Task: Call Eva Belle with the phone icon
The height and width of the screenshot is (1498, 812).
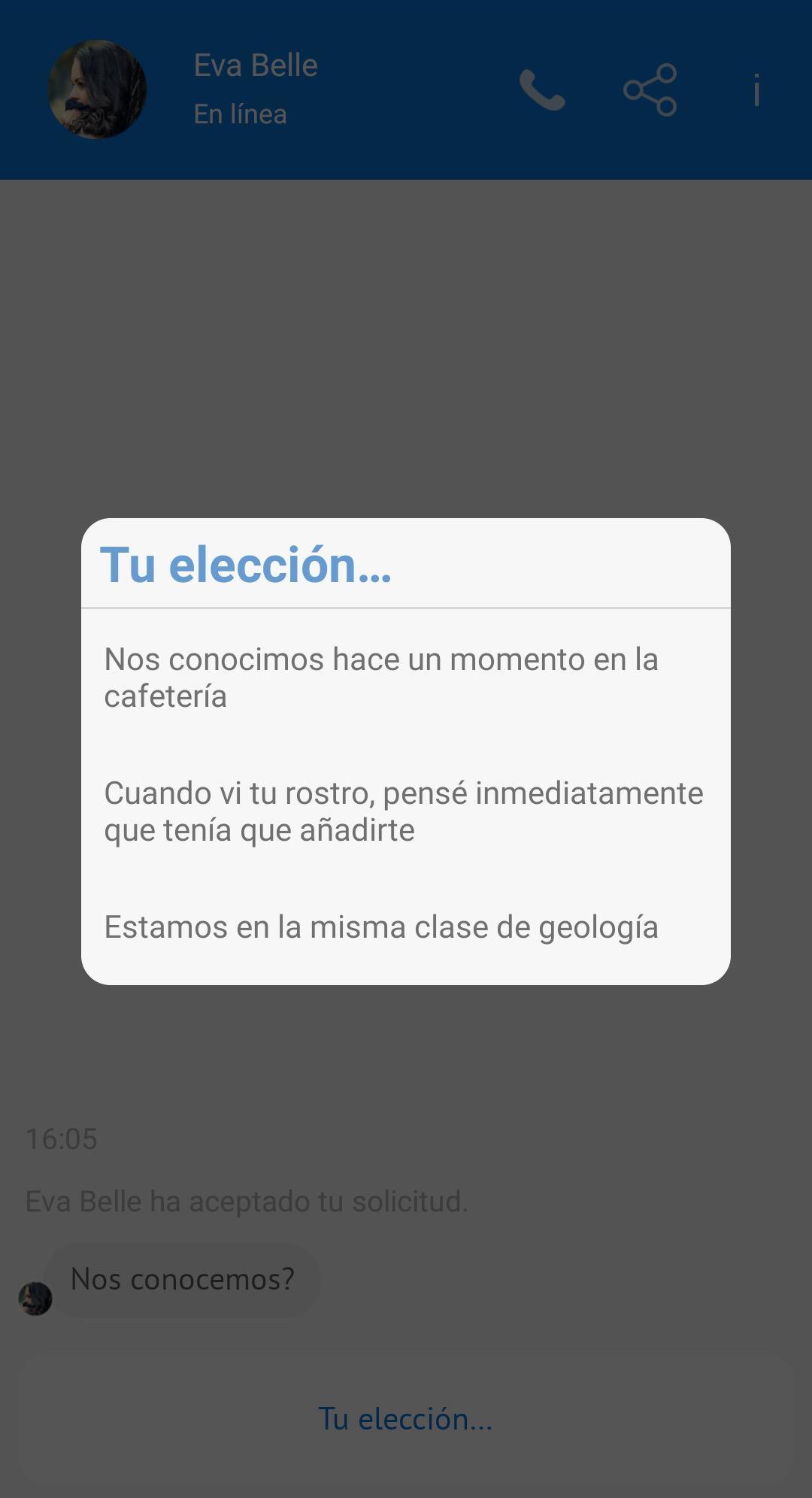Action: tap(541, 90)
